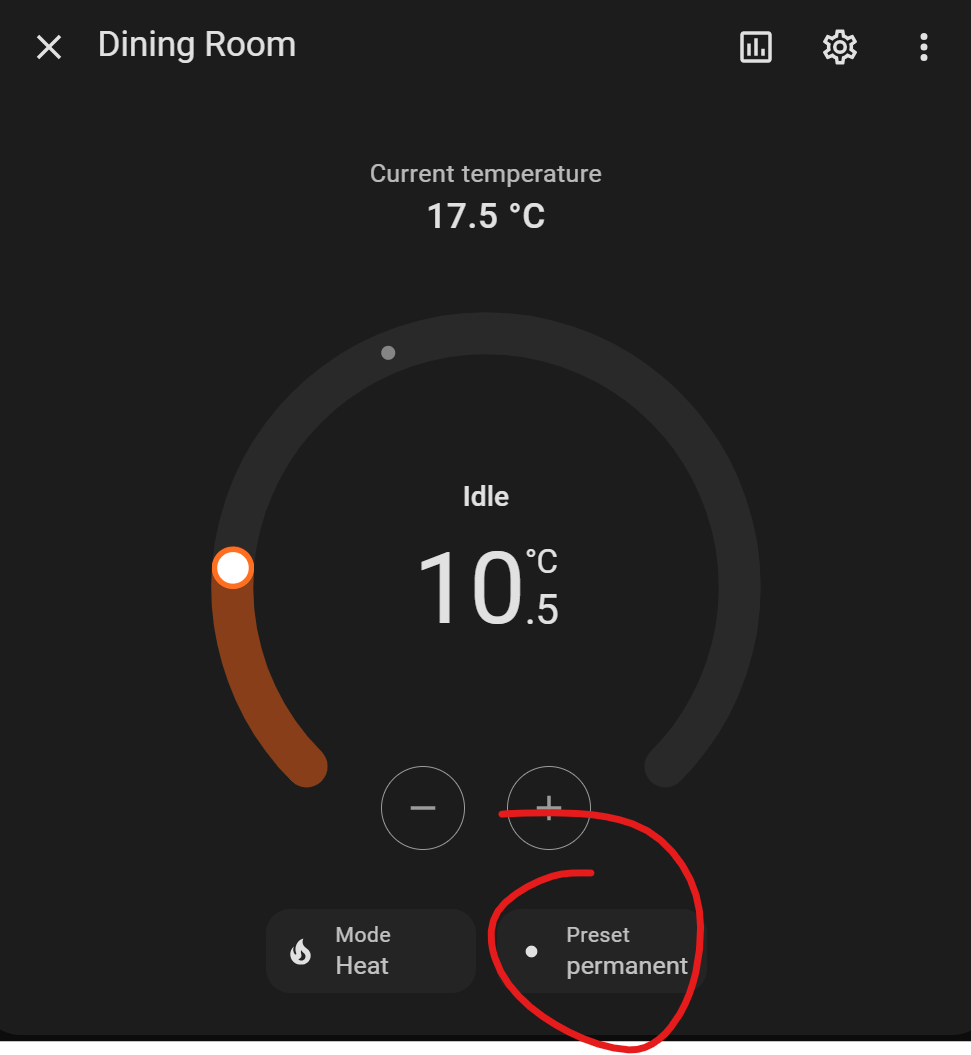The height and width of the screenshot is (1055, 971).
Task: Increase target temperature with plus button
Action: pos(548,807)
